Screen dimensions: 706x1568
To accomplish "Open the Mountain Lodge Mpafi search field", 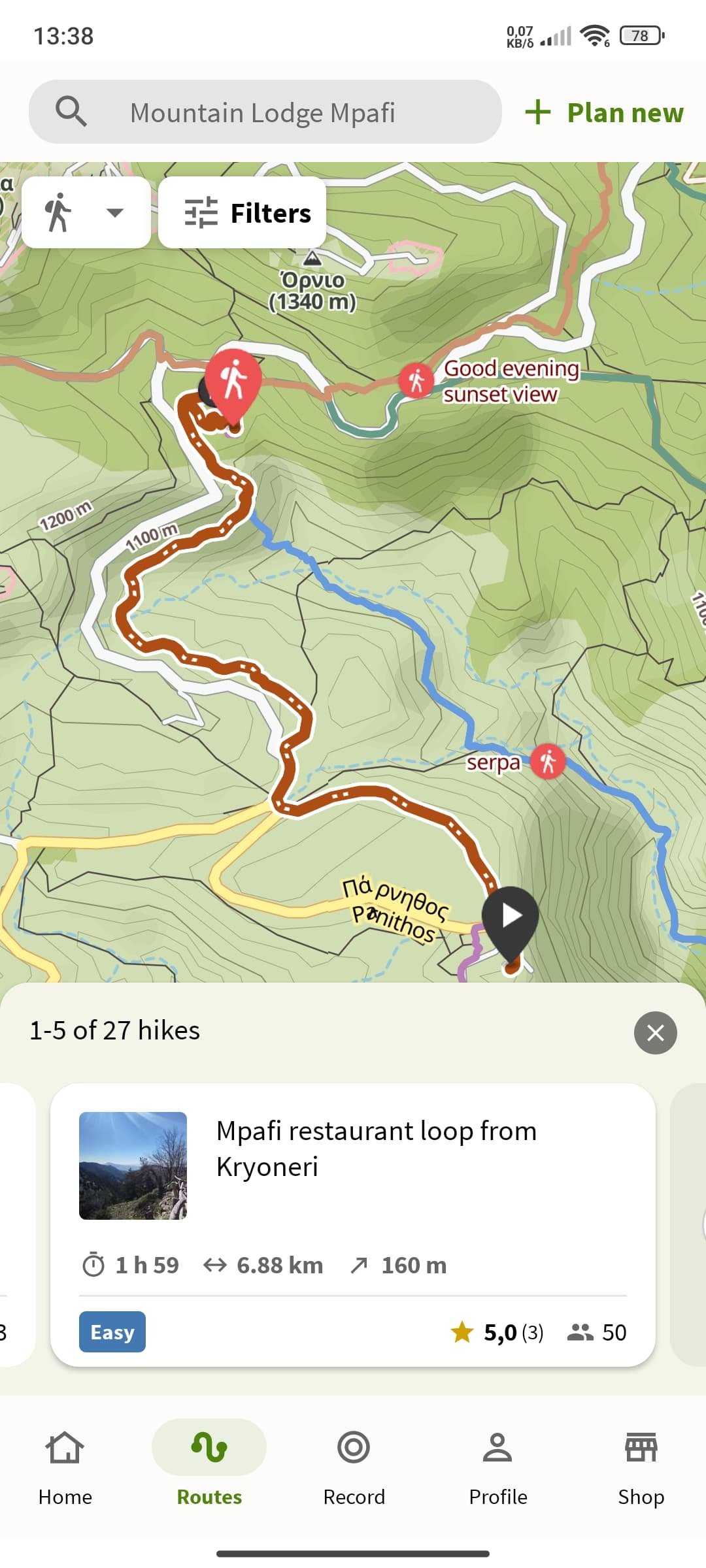I will click(265, 112).
